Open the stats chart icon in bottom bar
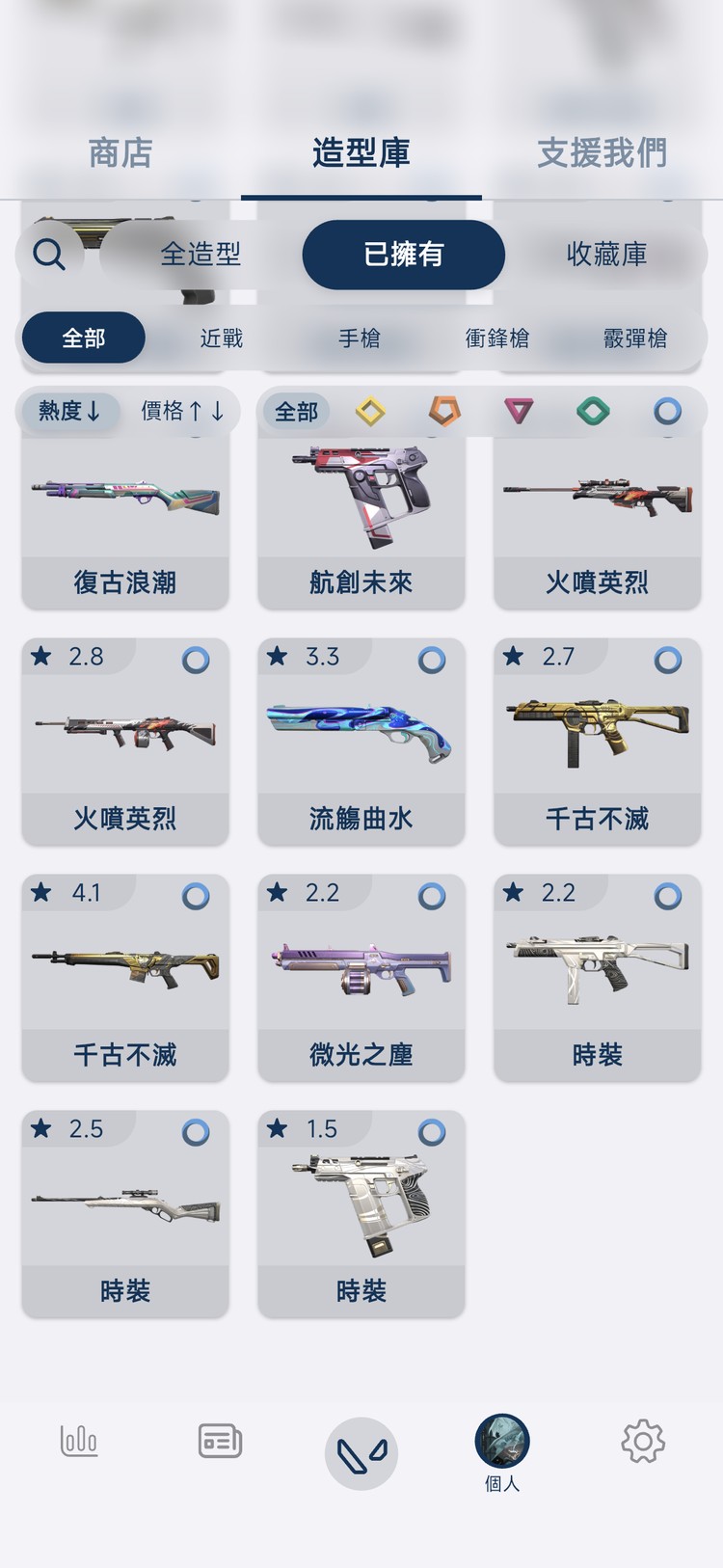The width and height of the screenshot is (723, 1568). pos(80,1442)
